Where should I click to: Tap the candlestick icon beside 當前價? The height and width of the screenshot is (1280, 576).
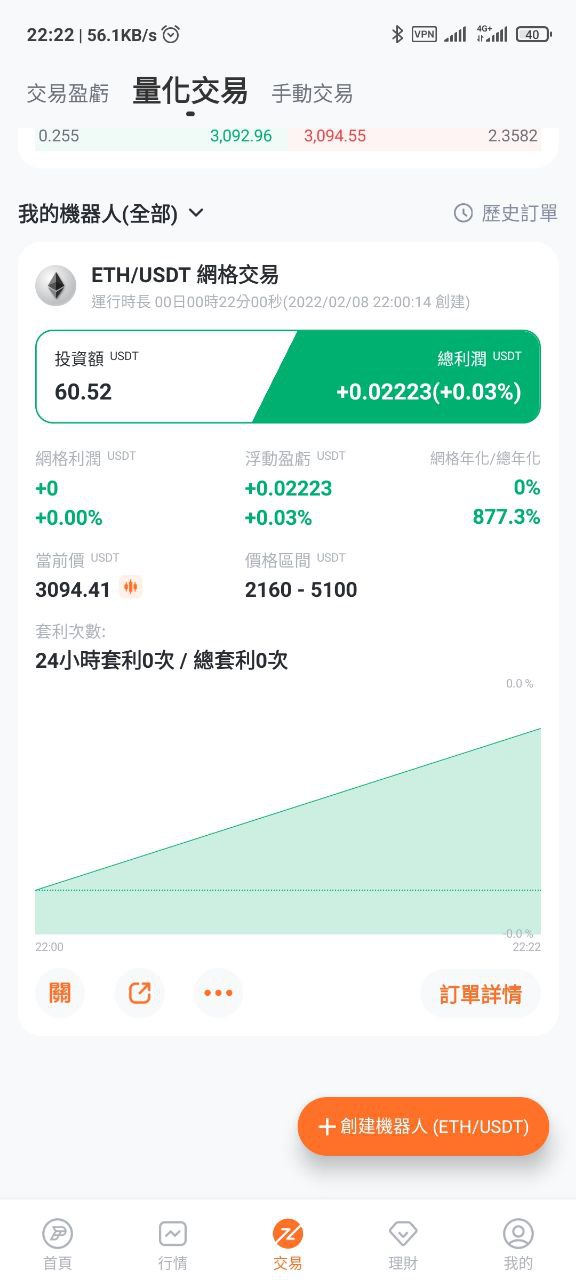pyautogui.click(x=130, y=587)
